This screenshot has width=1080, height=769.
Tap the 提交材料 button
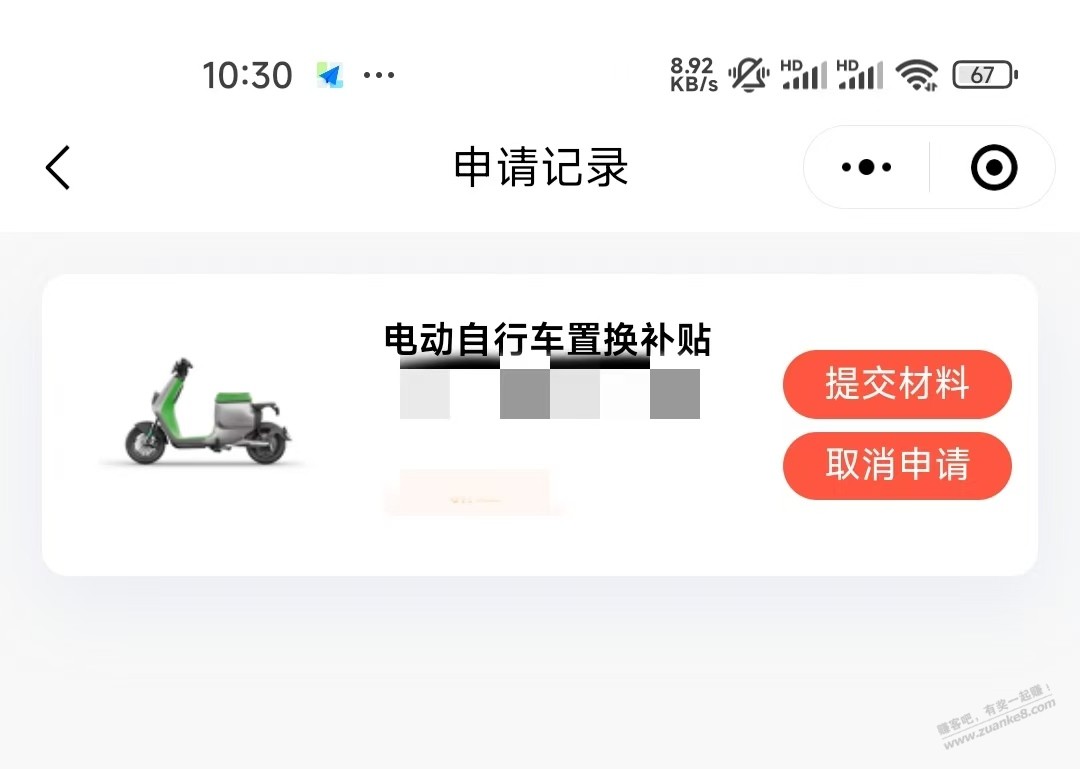(897, 384)
